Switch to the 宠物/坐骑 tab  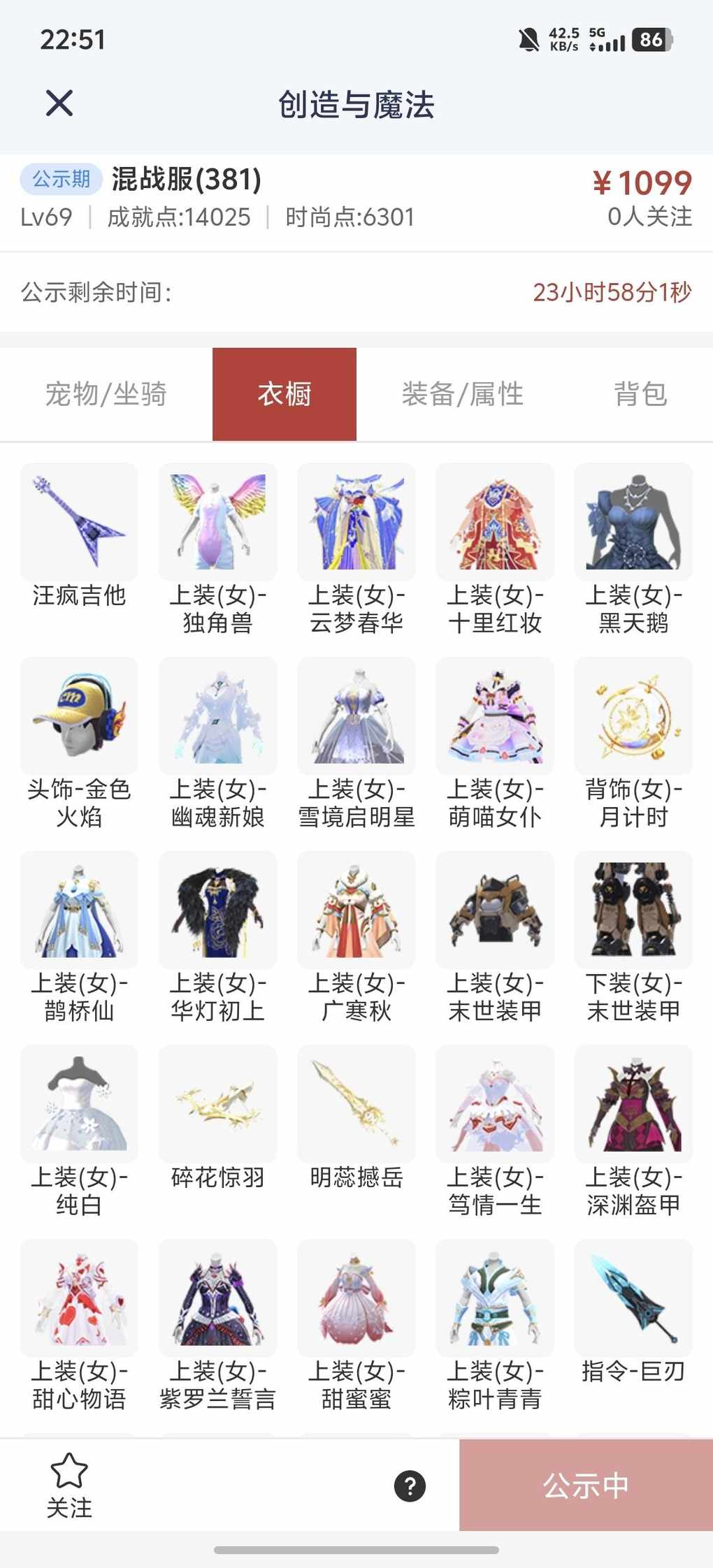(x=106, y=394)
